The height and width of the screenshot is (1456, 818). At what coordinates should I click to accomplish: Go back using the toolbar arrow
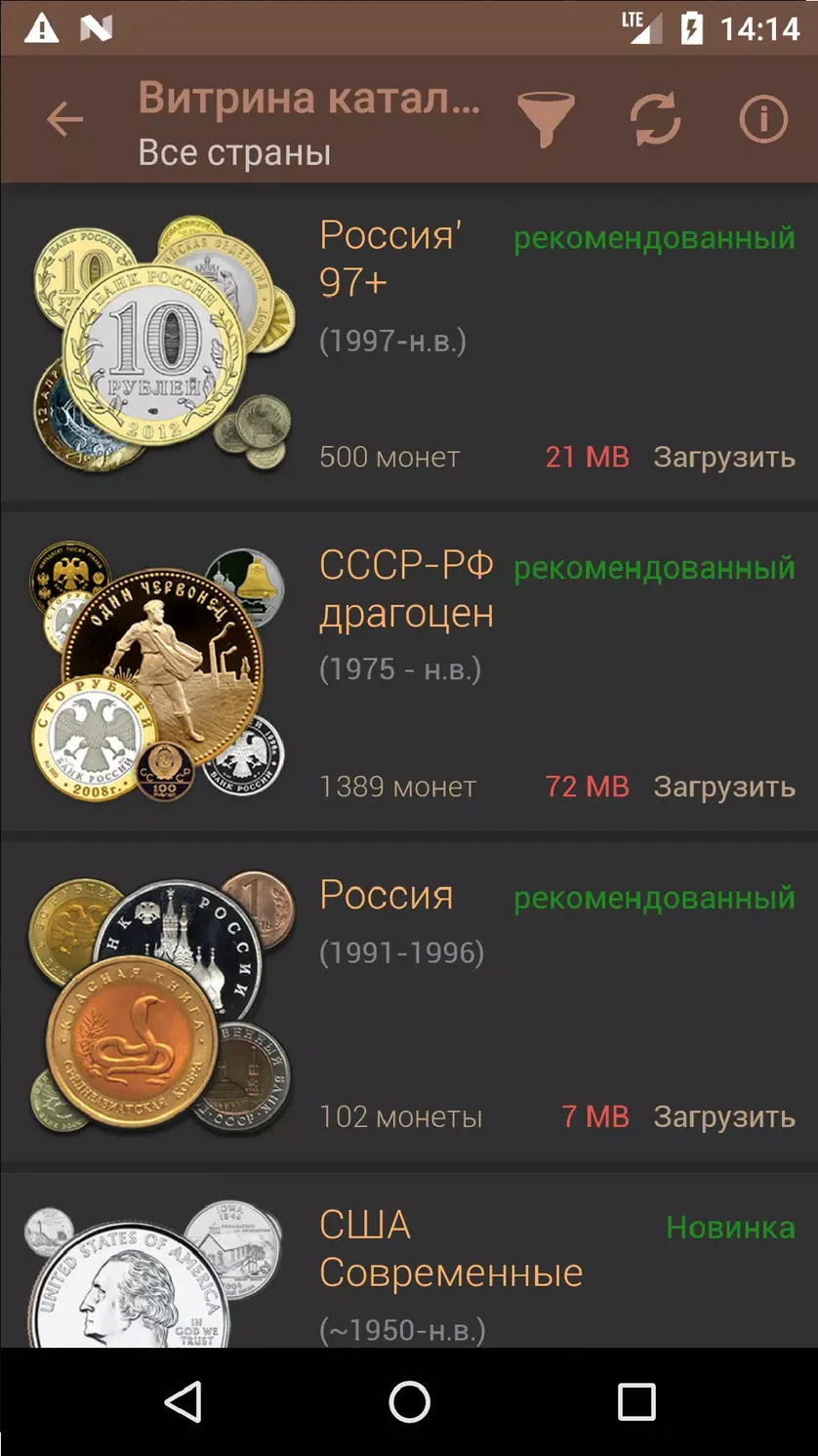[65, 120]
